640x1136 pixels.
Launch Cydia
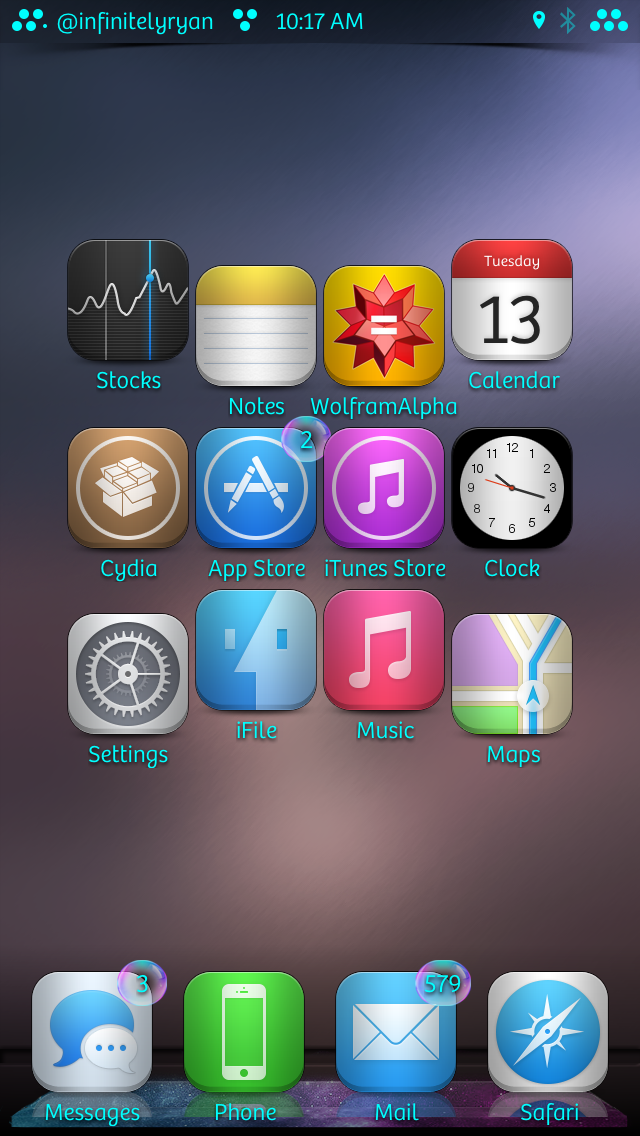pyautogui.click(x=128, y=488)
